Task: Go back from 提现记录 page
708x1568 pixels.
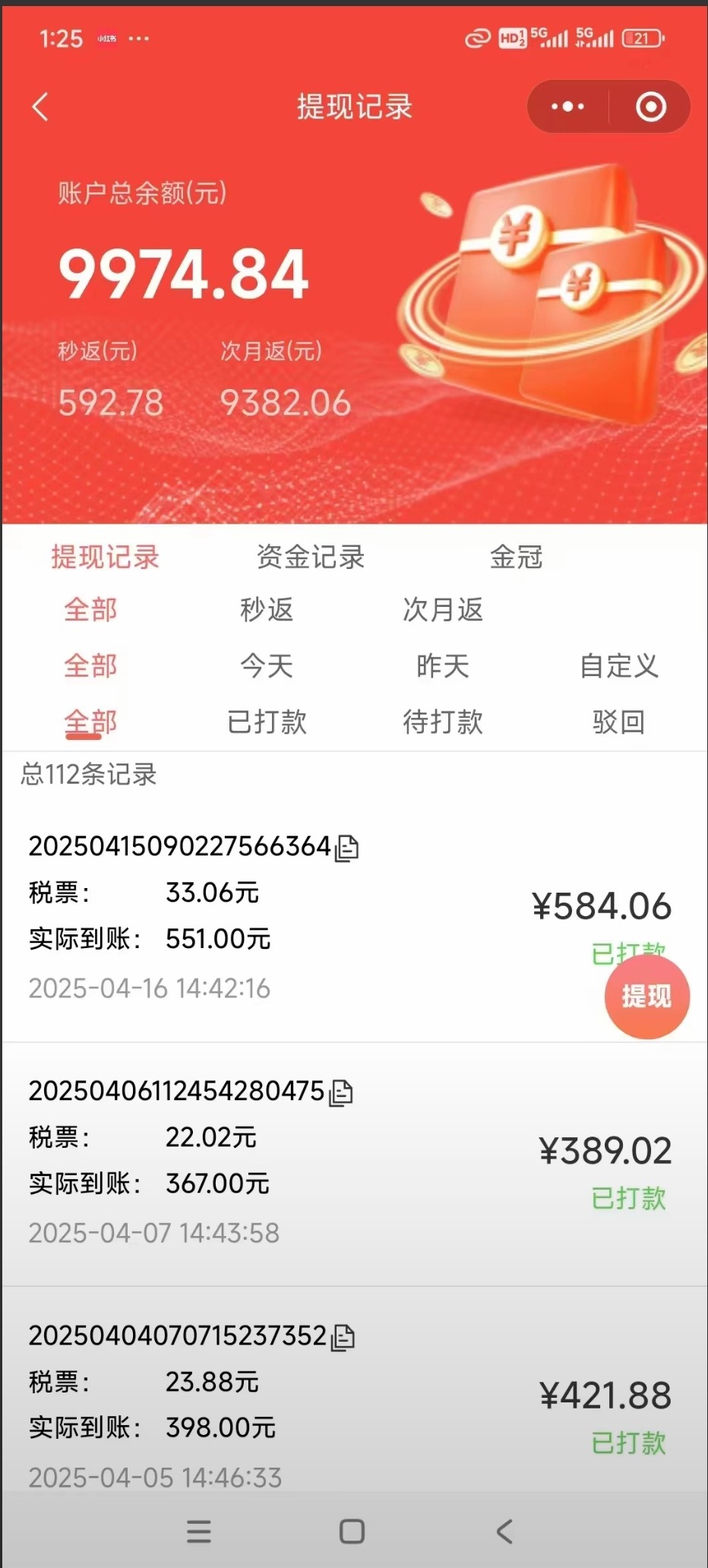Action: point(41,107)
